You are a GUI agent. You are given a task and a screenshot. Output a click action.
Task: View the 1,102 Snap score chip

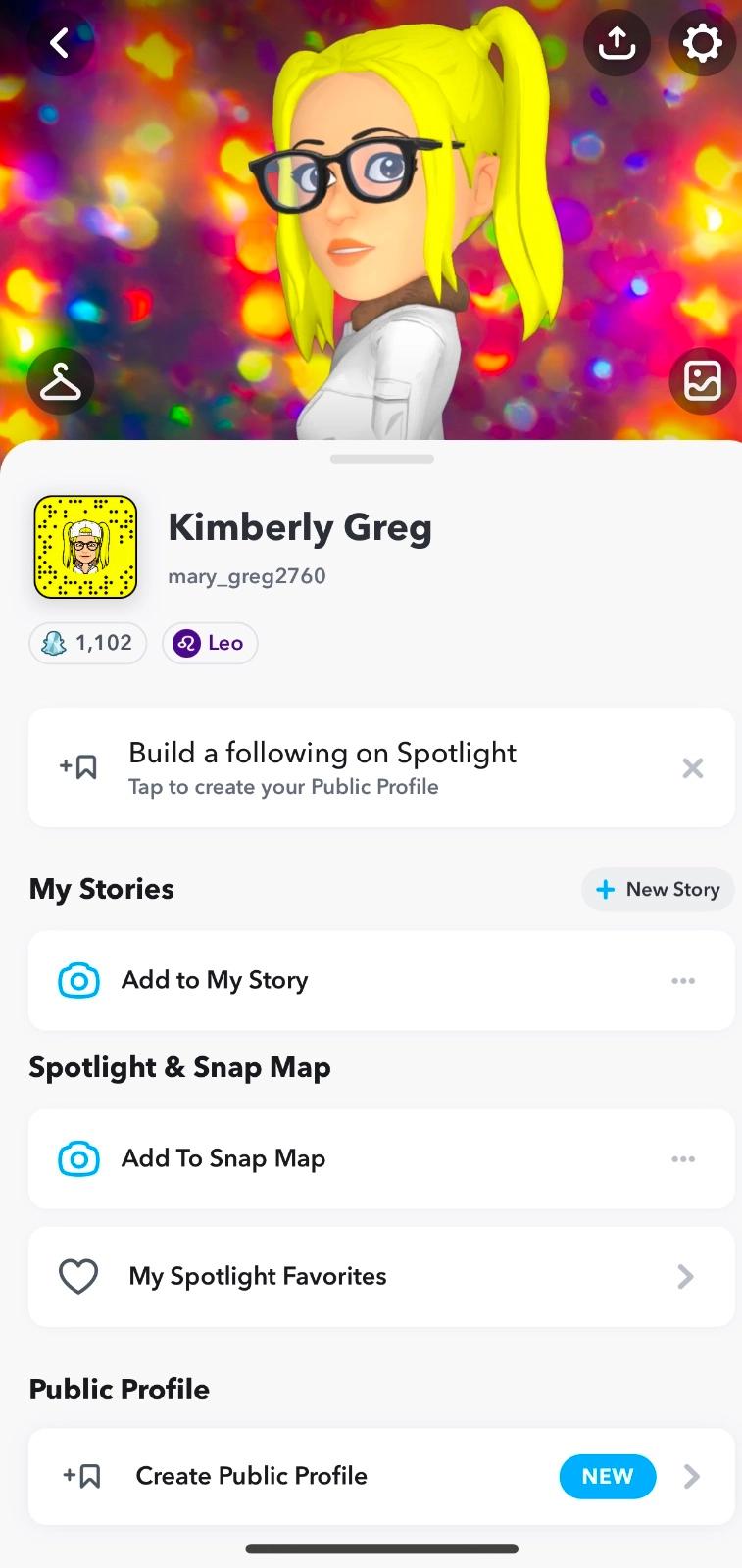tap(88, 644)
